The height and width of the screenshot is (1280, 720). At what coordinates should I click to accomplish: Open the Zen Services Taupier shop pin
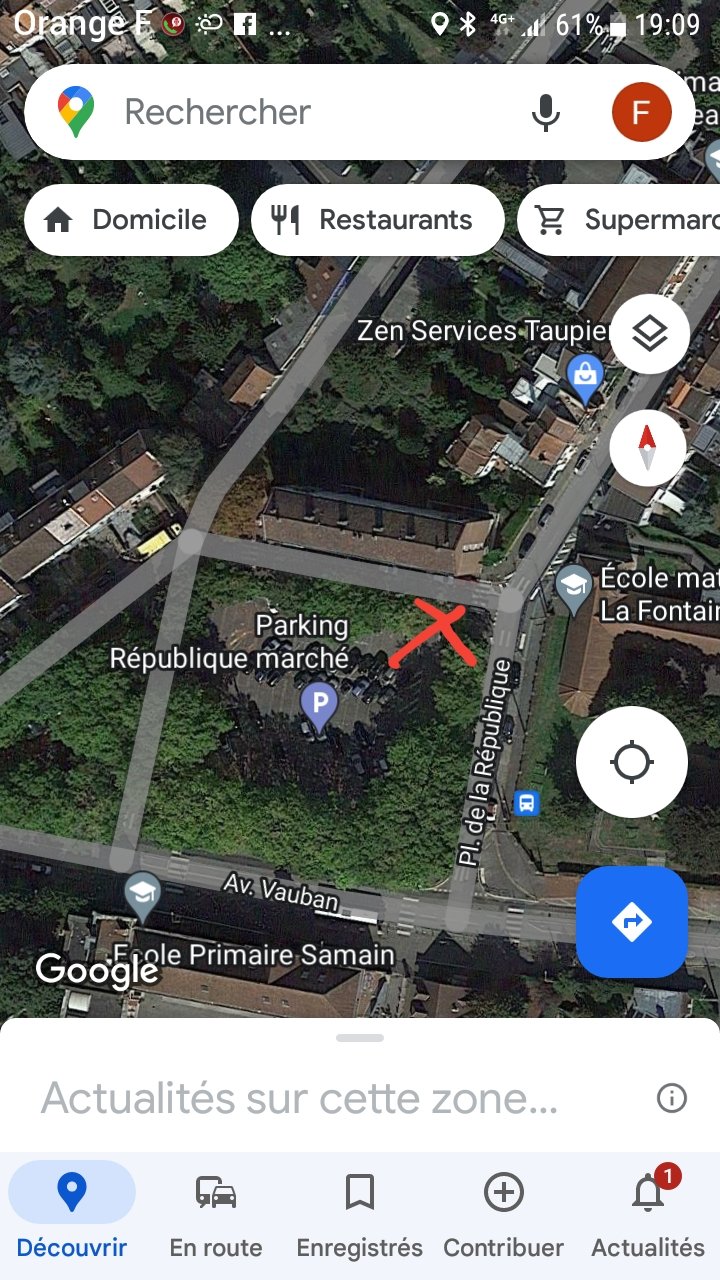pyautogui.click(x=584, y=376)
